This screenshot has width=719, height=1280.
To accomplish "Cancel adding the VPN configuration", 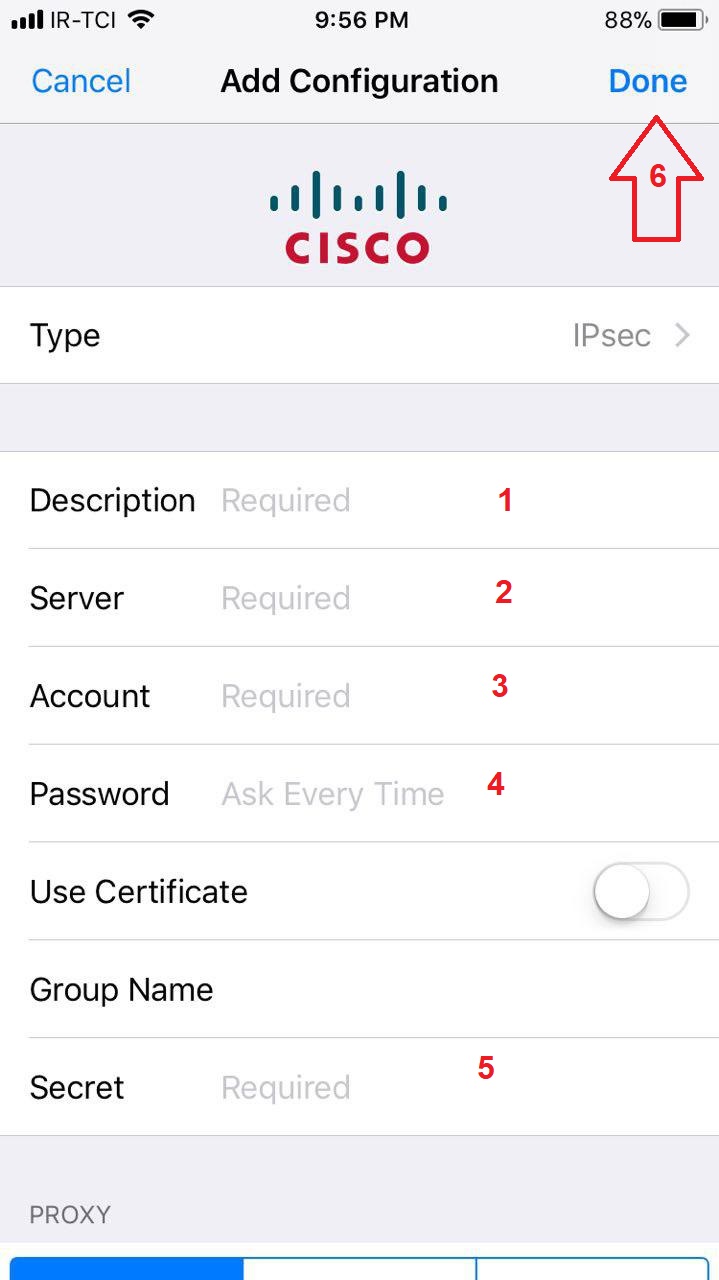I will (81, 81).
